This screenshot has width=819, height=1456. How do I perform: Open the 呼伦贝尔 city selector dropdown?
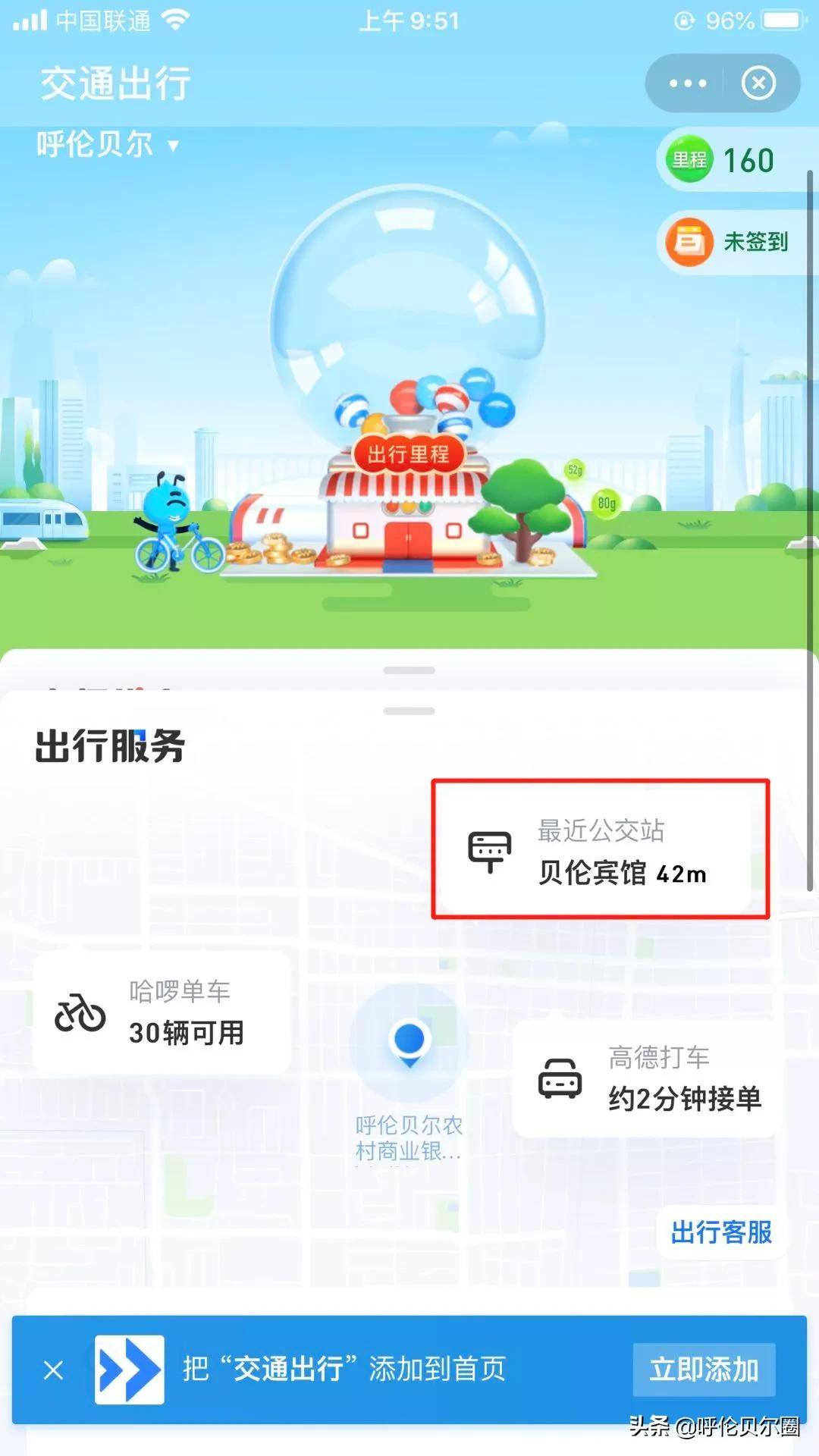(x=108, y=144)
